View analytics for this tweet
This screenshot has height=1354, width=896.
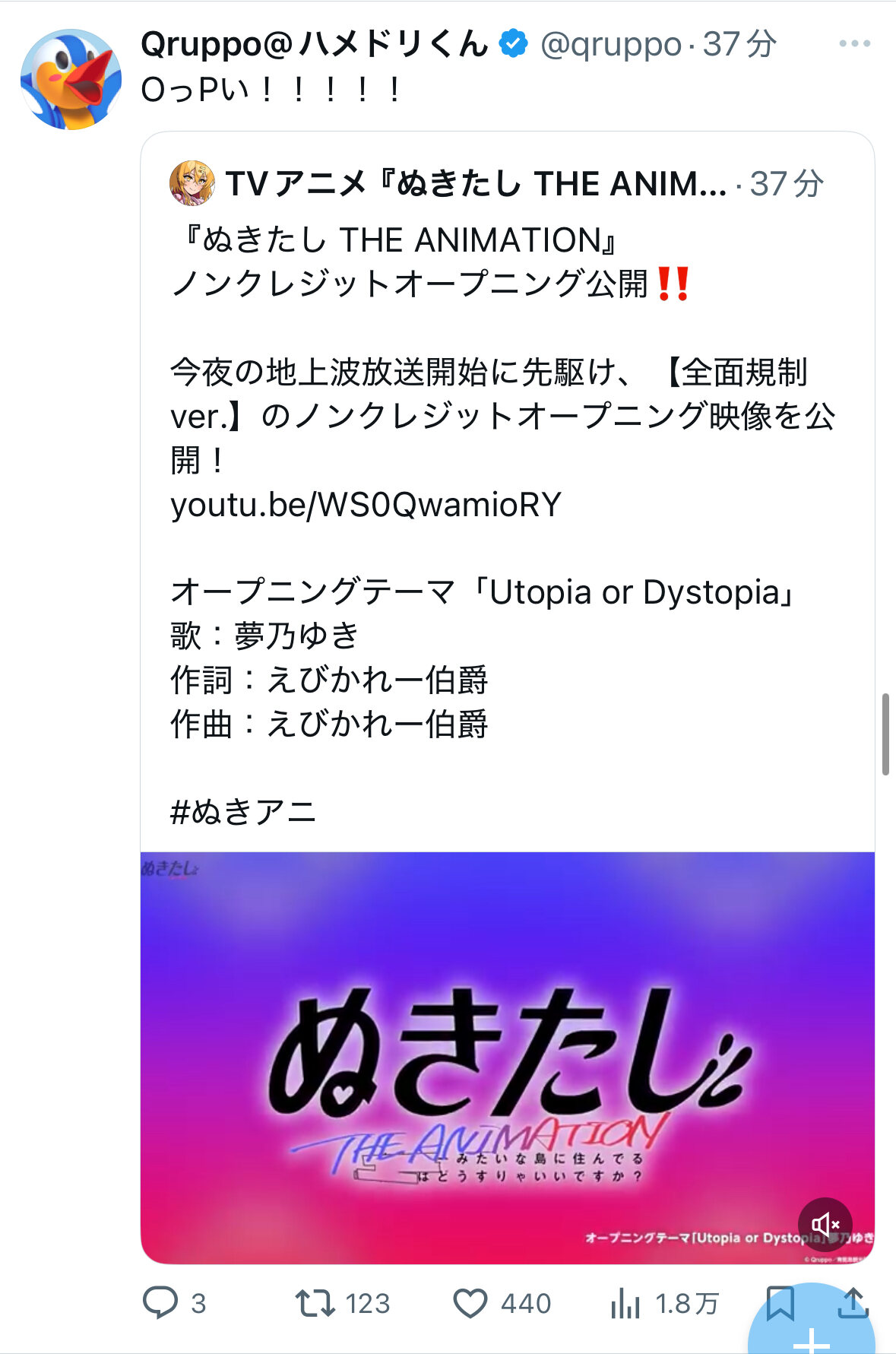click(x=625, y=1303)
